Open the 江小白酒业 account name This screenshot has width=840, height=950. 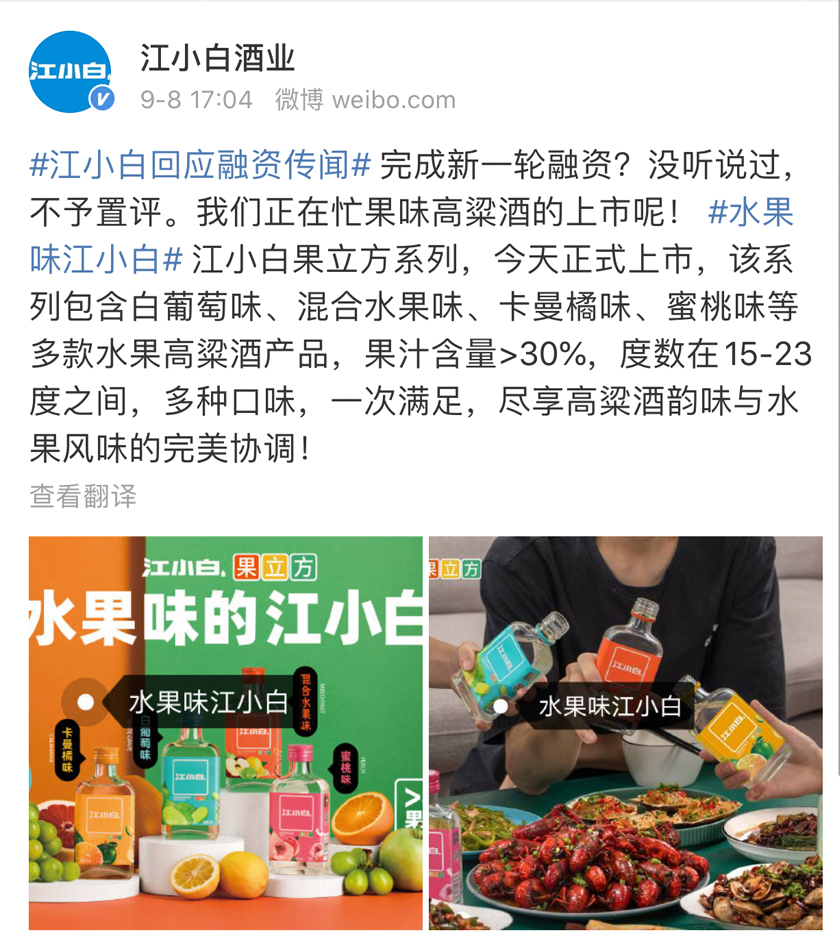(218, 57)
